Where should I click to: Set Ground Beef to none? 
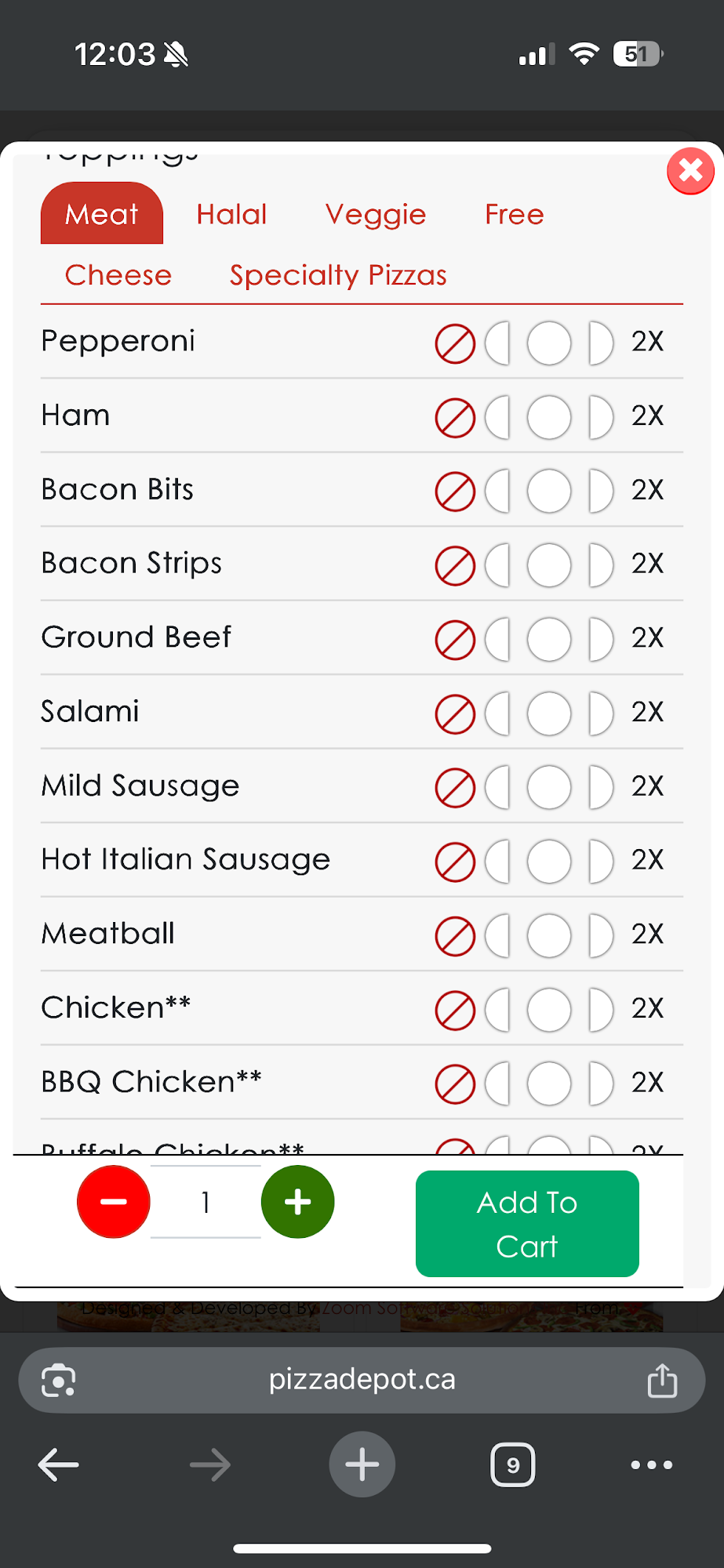[x=455, y=639]
